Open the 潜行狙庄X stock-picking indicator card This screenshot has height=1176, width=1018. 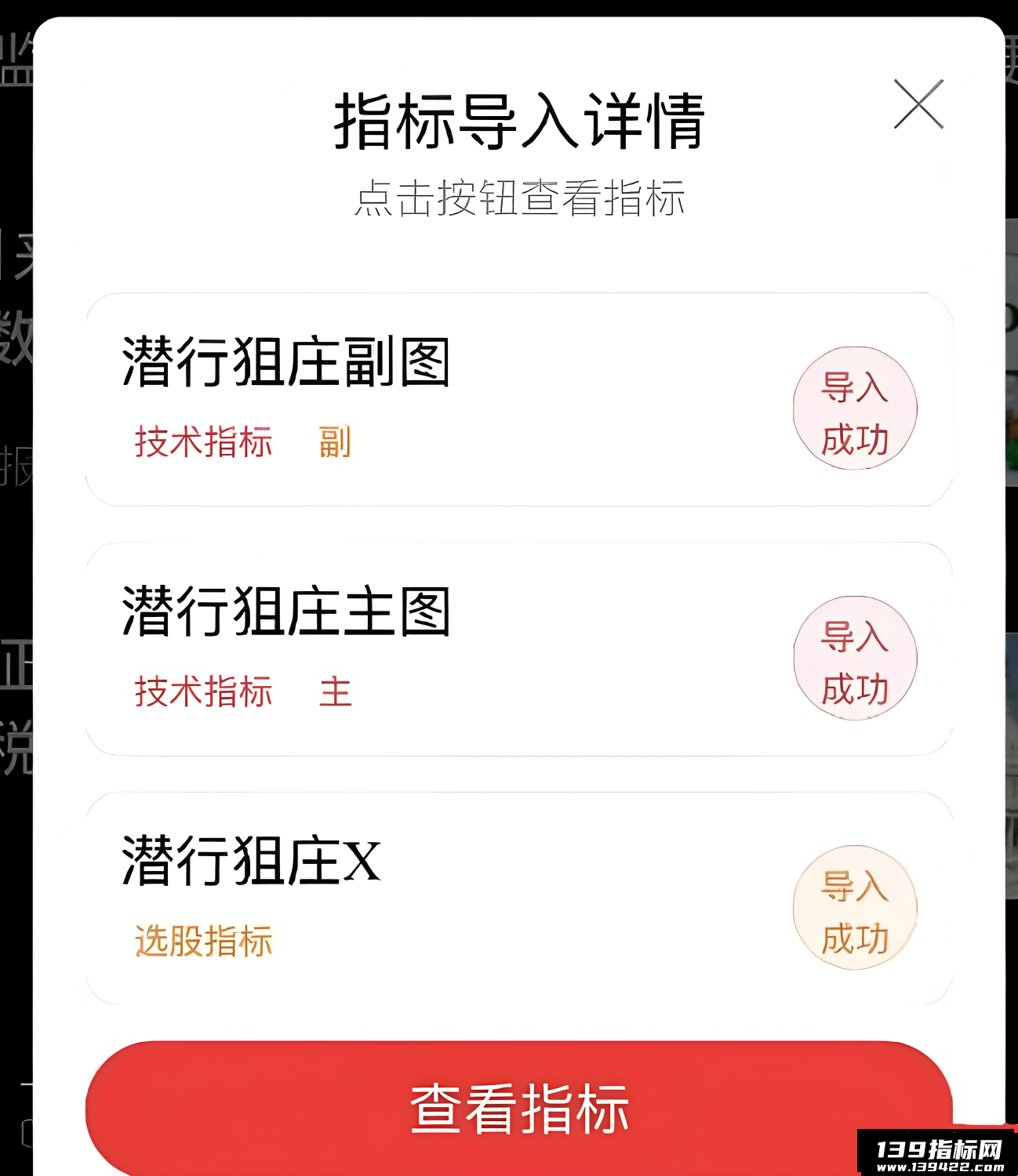pyautogui.click(x=519, y=898)
